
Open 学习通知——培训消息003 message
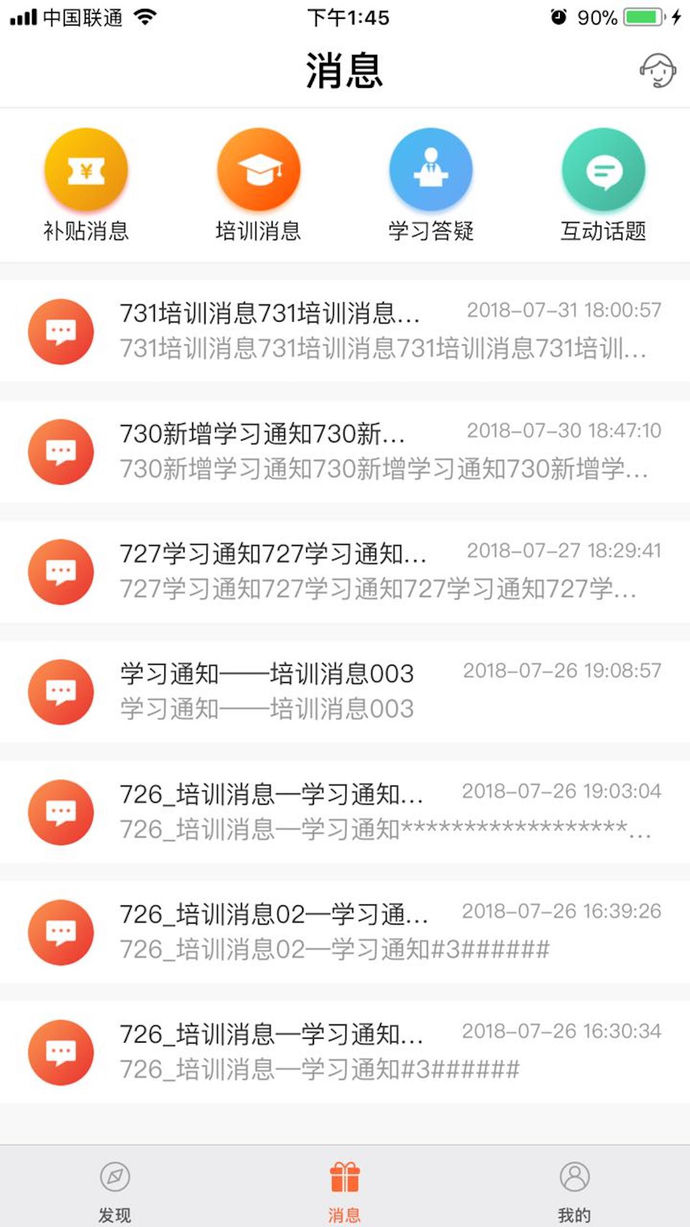(x=345, y=691)
